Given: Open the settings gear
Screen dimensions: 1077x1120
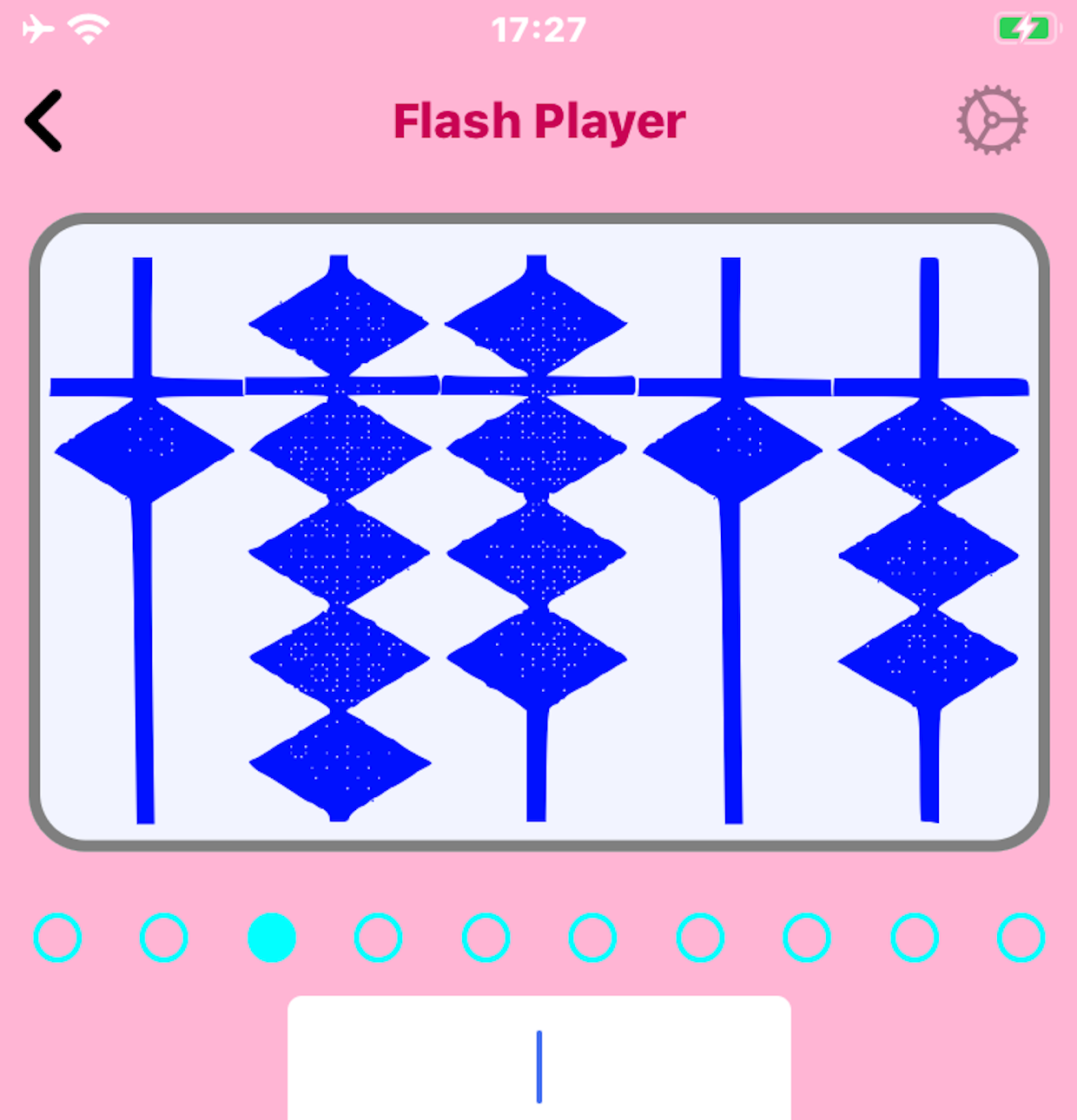Looking at the screenshot, I should pyautogui.click(x=992, y=121).
